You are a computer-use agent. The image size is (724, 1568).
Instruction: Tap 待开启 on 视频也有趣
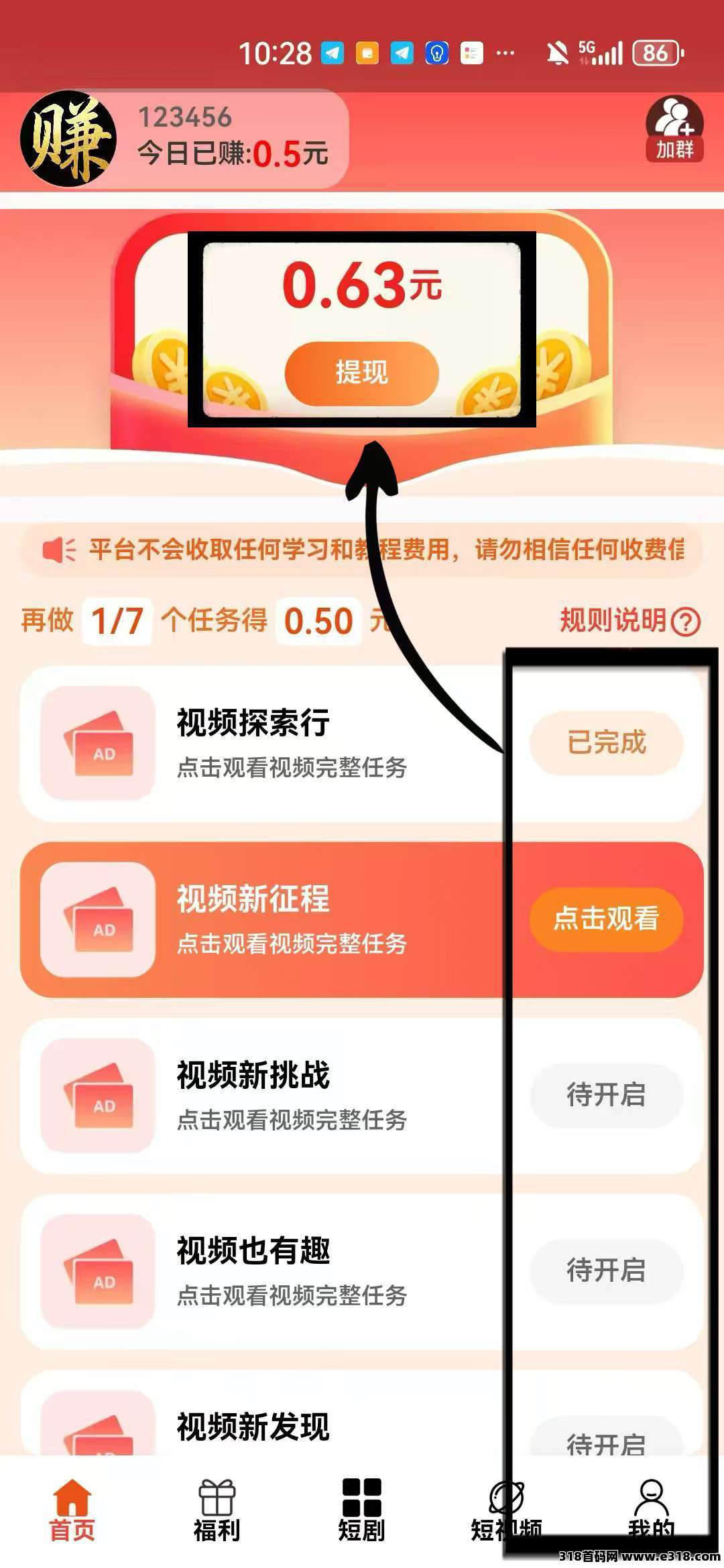click(x=606, y=1270)
